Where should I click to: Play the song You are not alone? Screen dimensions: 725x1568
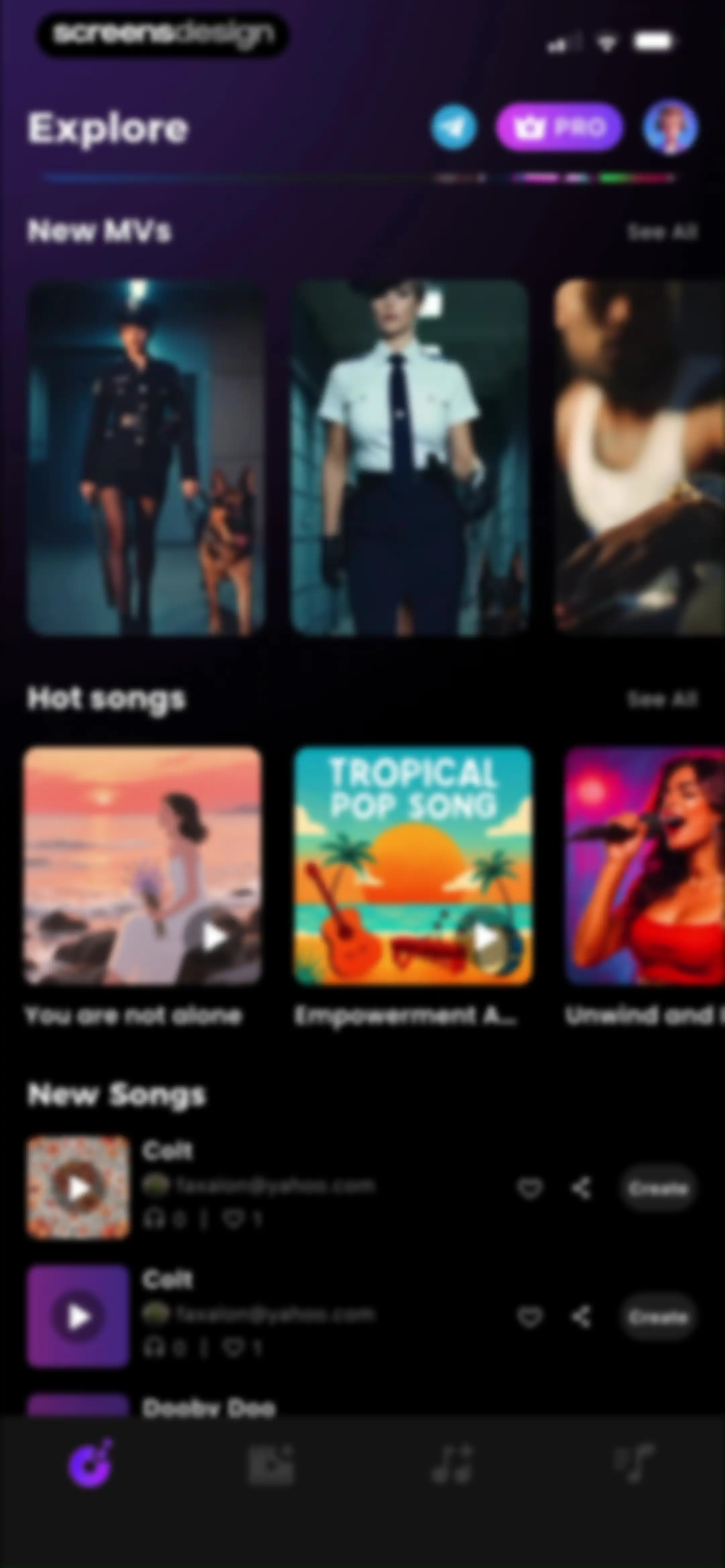click(x=214, y=937)
